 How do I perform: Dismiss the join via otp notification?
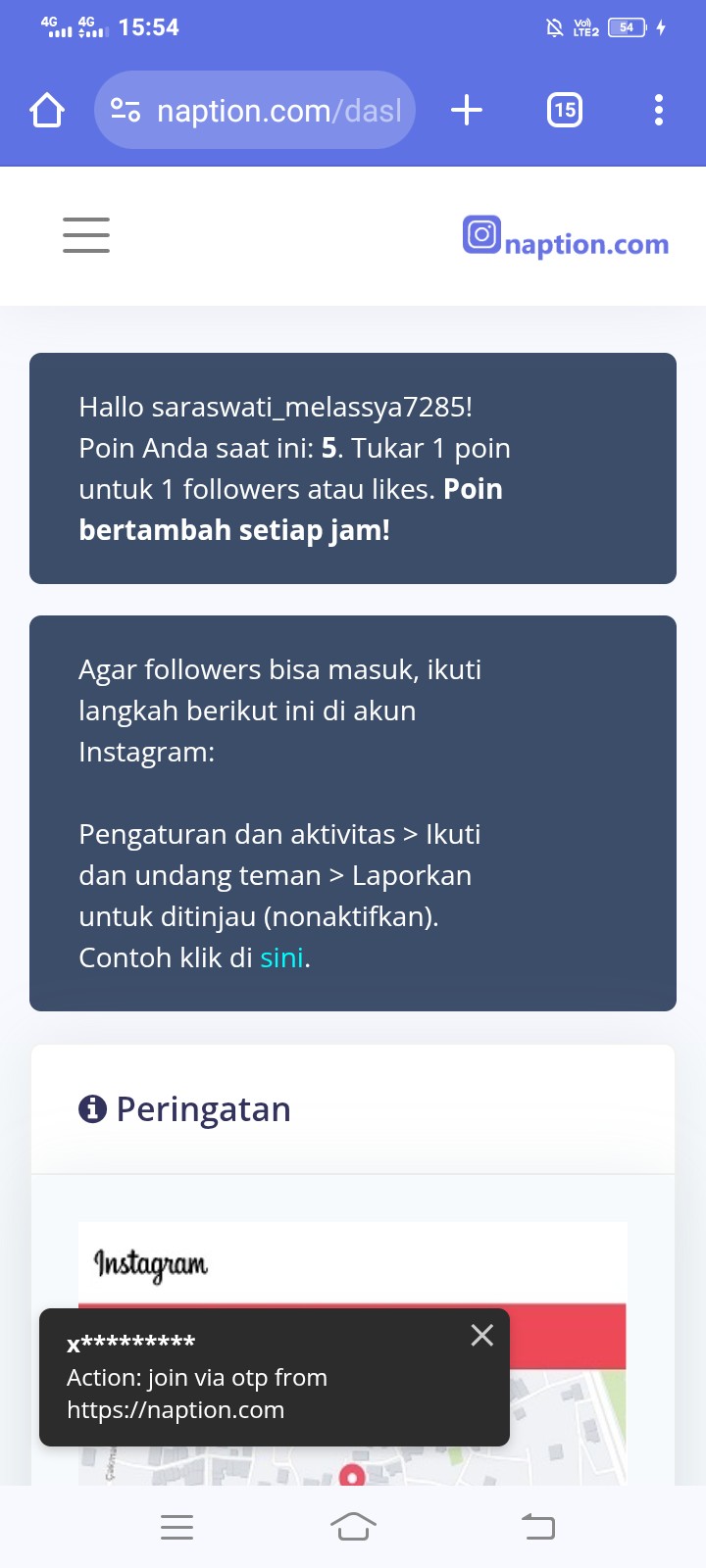481,1335
